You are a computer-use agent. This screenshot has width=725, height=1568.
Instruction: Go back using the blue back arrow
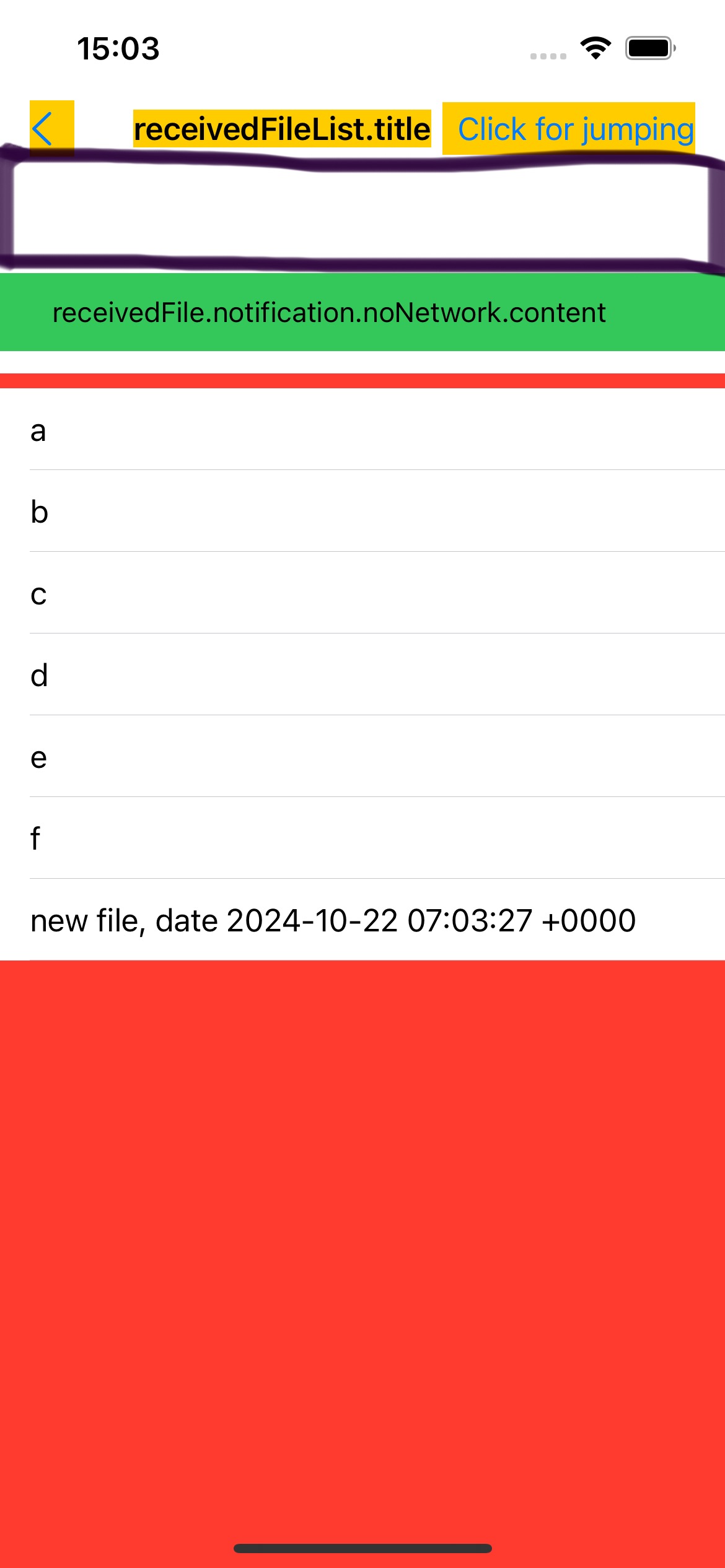[51, 129]
